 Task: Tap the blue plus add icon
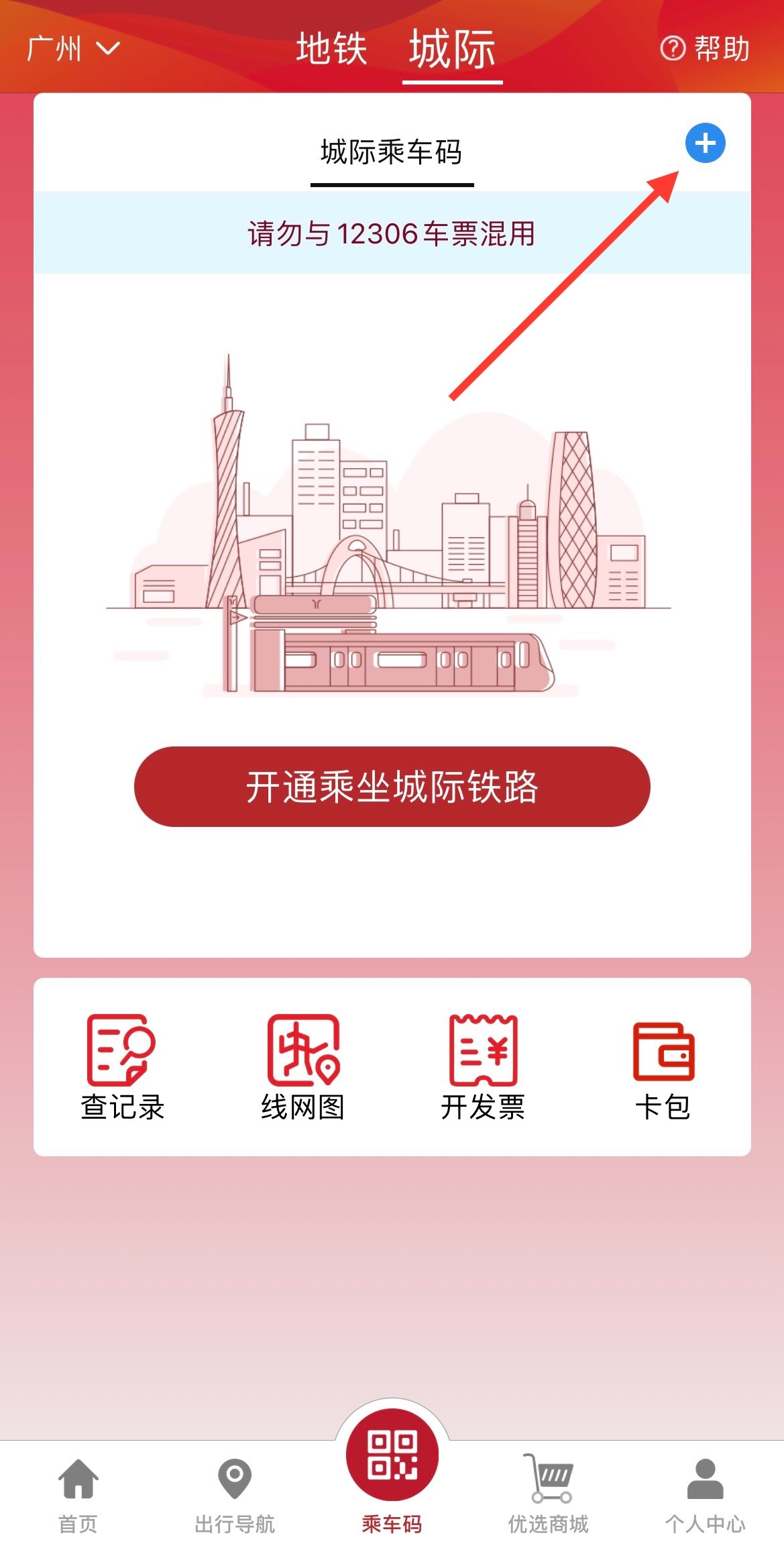point(705,143)
